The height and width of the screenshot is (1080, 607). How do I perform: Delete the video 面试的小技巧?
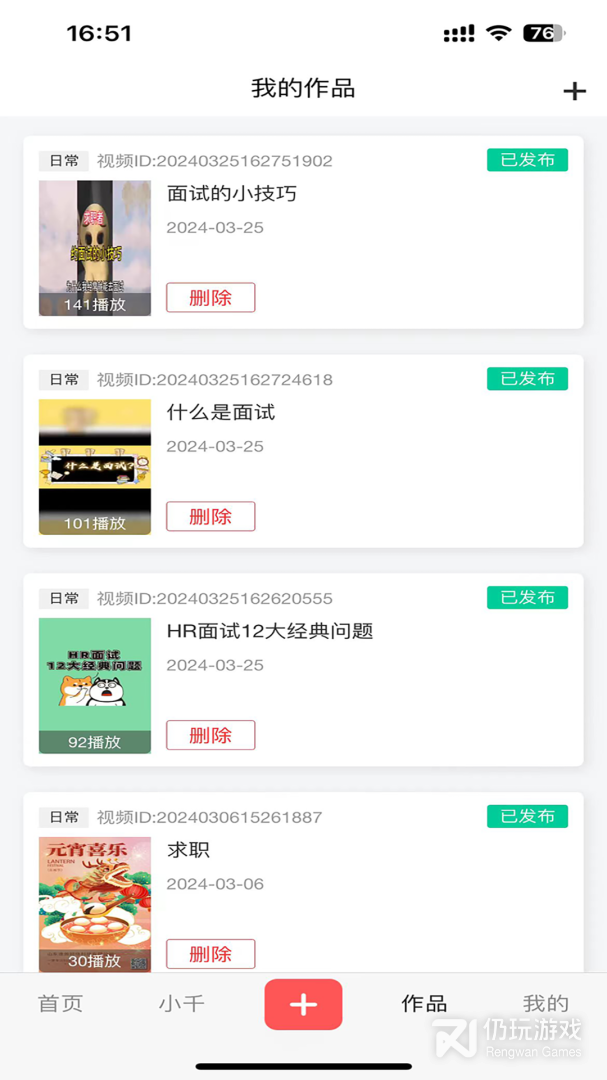pyautogui.click(x=210, y=298)
